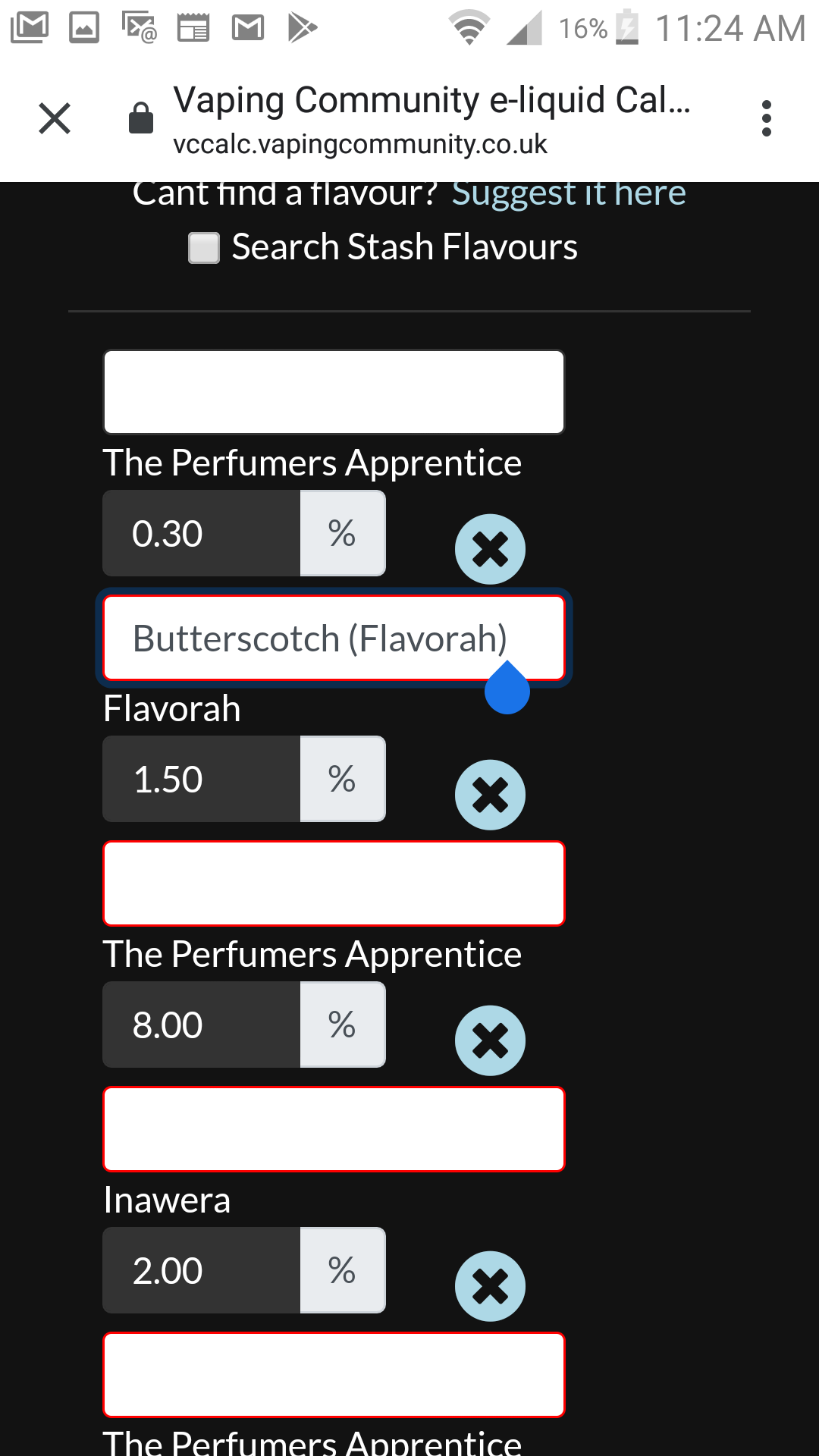Edit the 8.00 percentage value
Viewport: 819px width, 1456px height.
coord(202,1025)
